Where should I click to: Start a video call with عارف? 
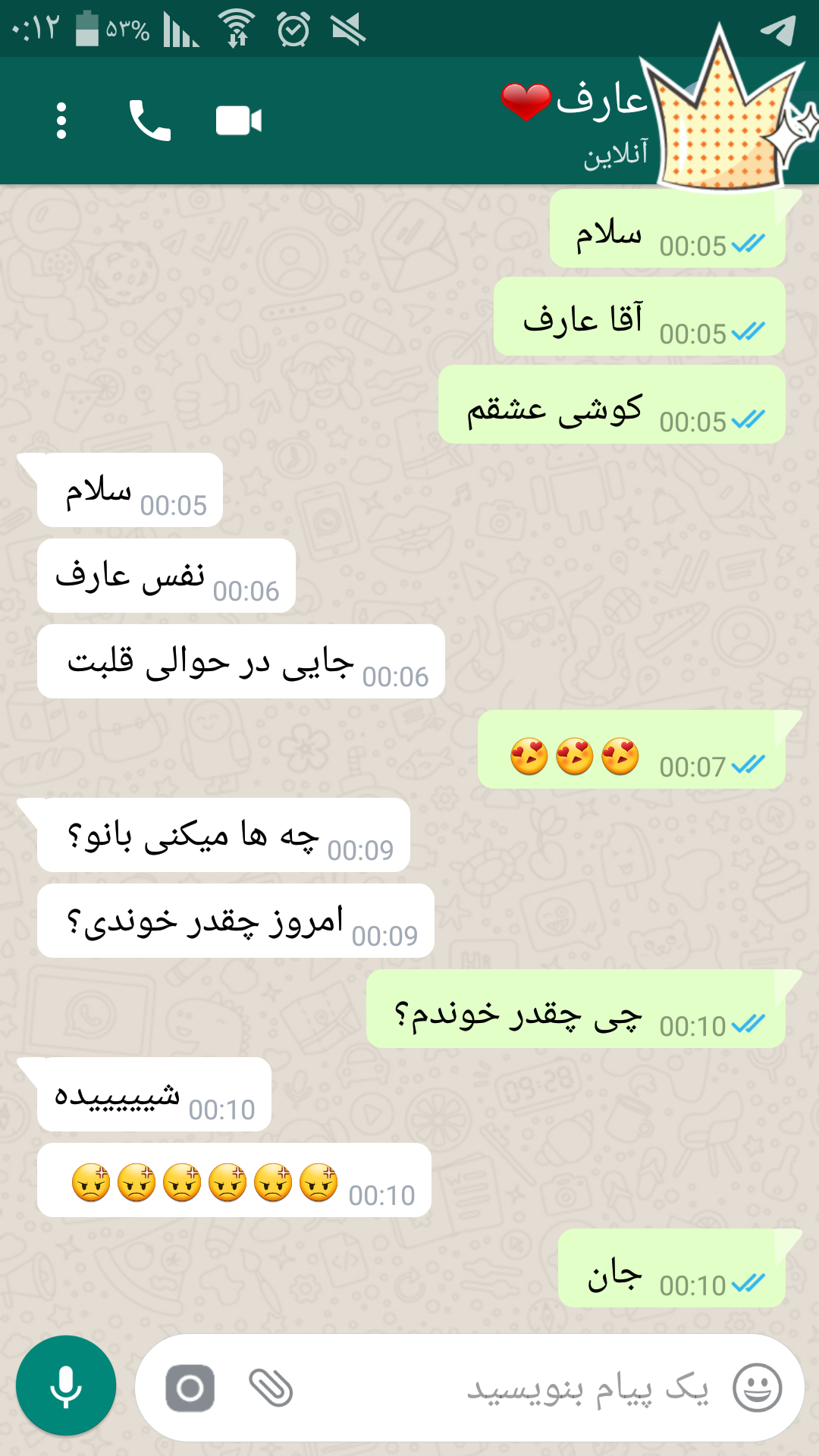coord(238,121)
